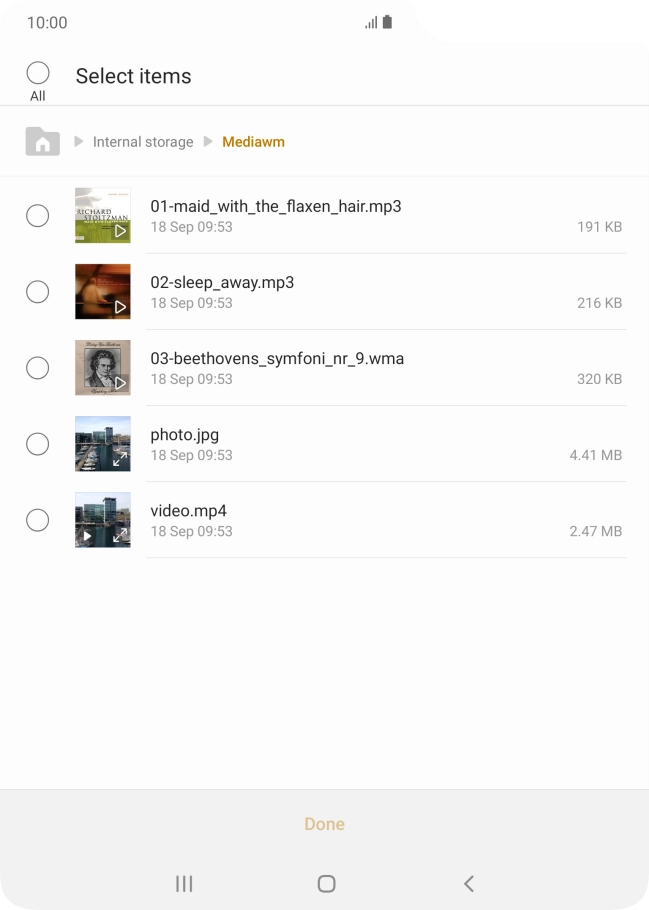Image resolution: width=649 pixels, height=910 pixels.
Task: Open recent apps from navigation bar
Action: (x=184, y=883)
